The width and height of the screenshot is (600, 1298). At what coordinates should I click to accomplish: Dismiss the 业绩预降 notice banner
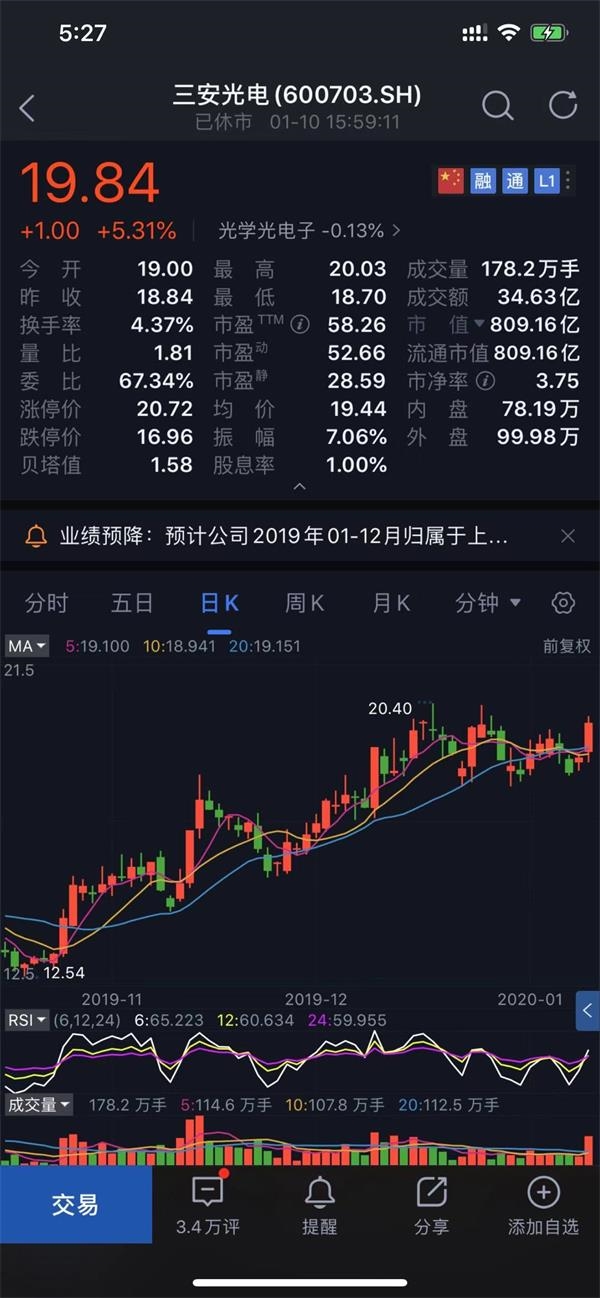coord(568,536)
